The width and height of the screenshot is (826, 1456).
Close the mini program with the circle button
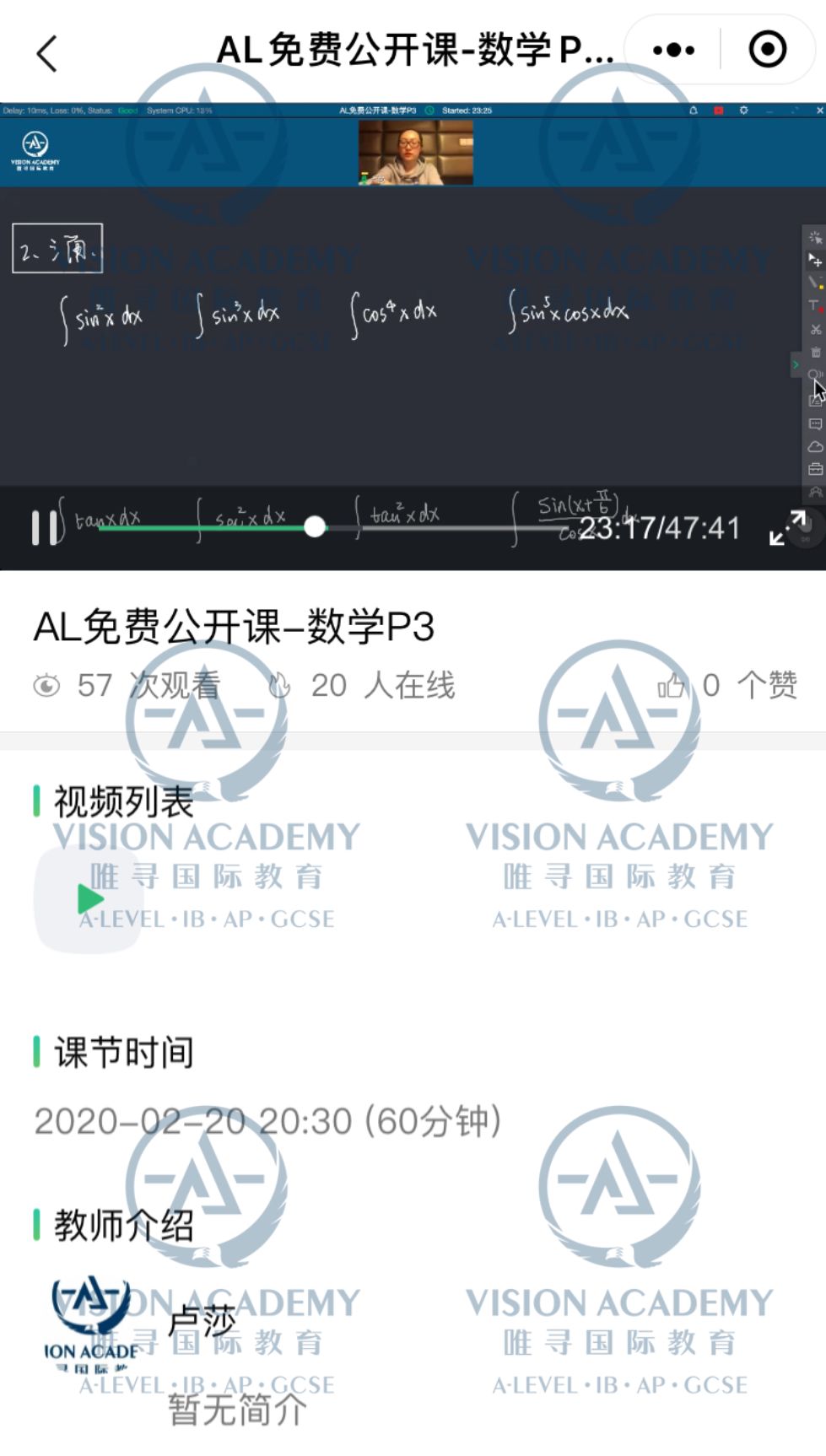coord(767,50)
